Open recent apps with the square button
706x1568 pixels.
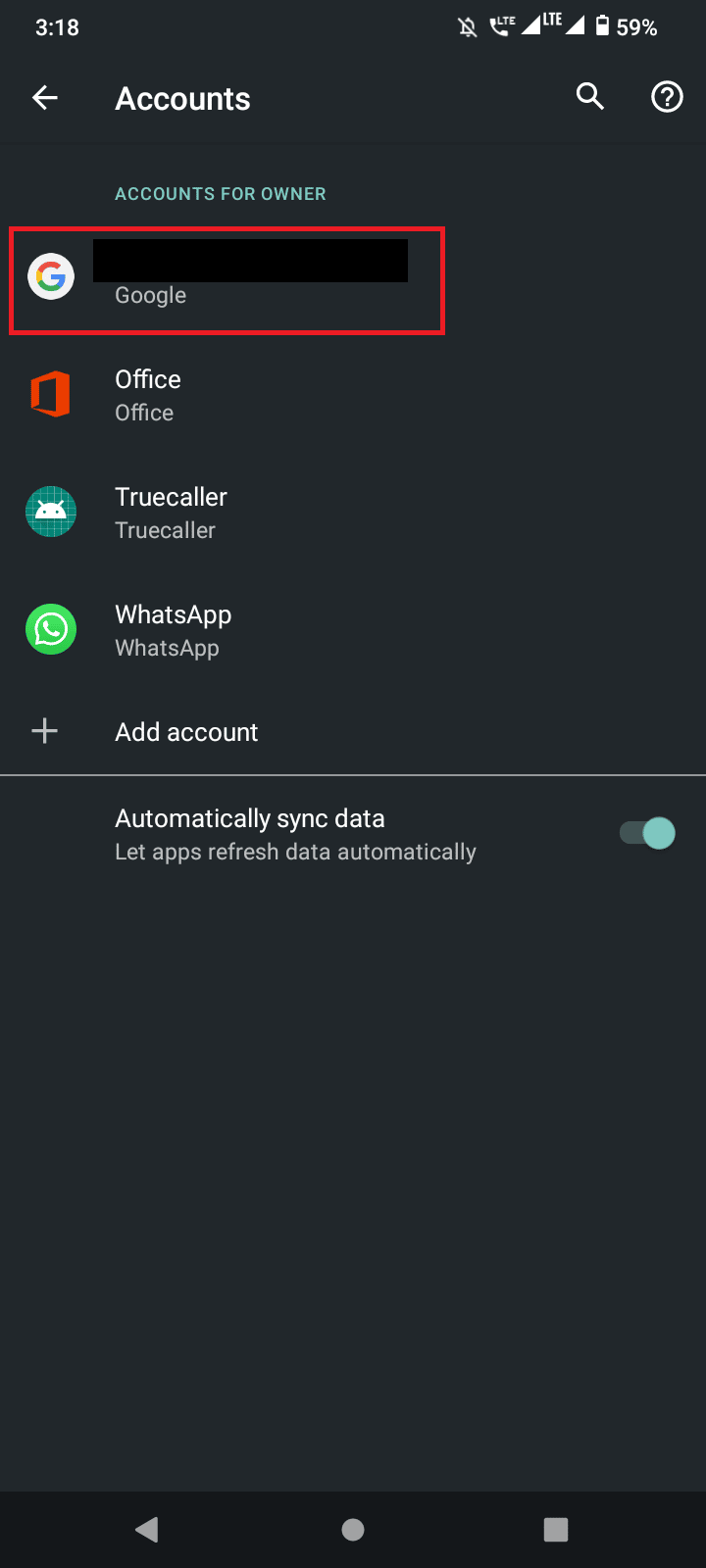point(555,1529)
